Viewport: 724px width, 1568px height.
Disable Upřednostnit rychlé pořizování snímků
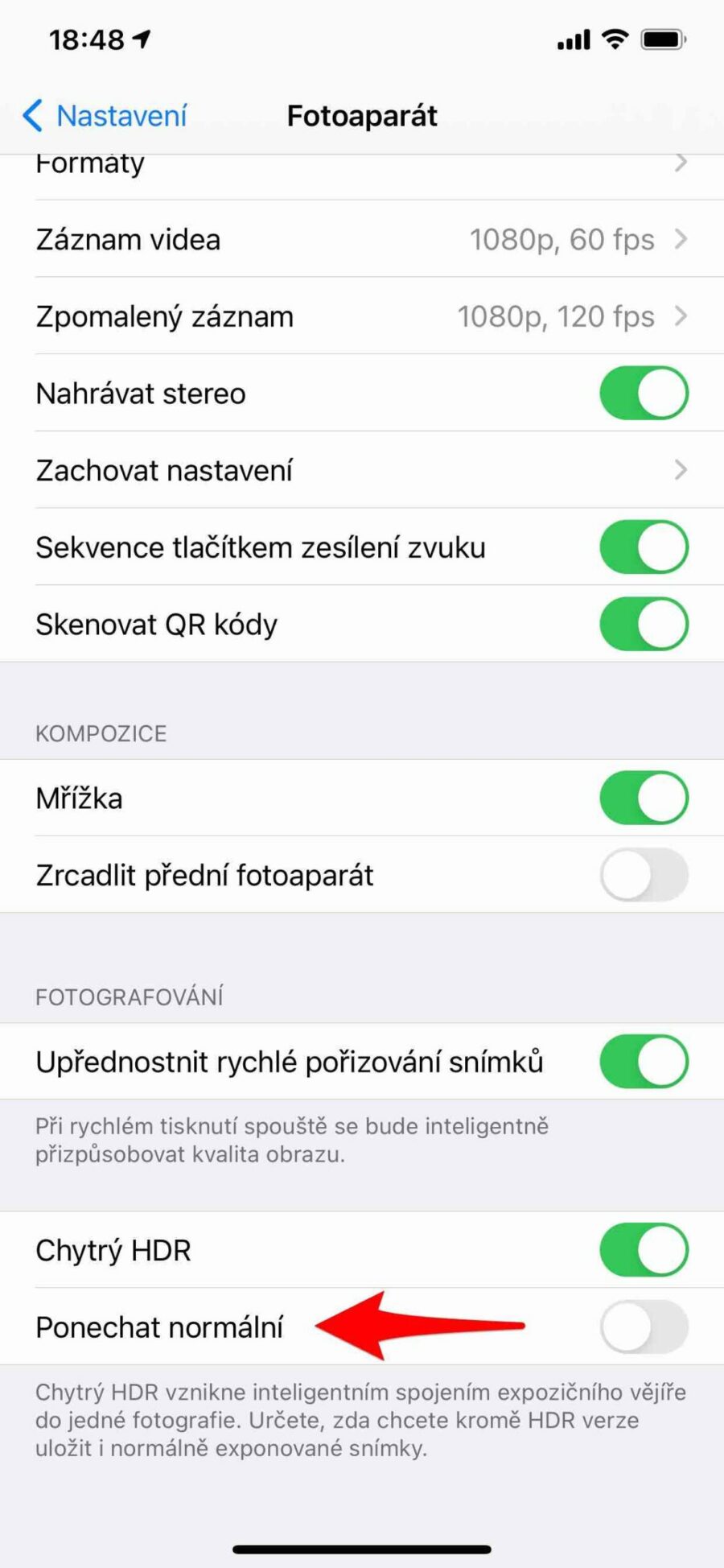[643, 1061]
